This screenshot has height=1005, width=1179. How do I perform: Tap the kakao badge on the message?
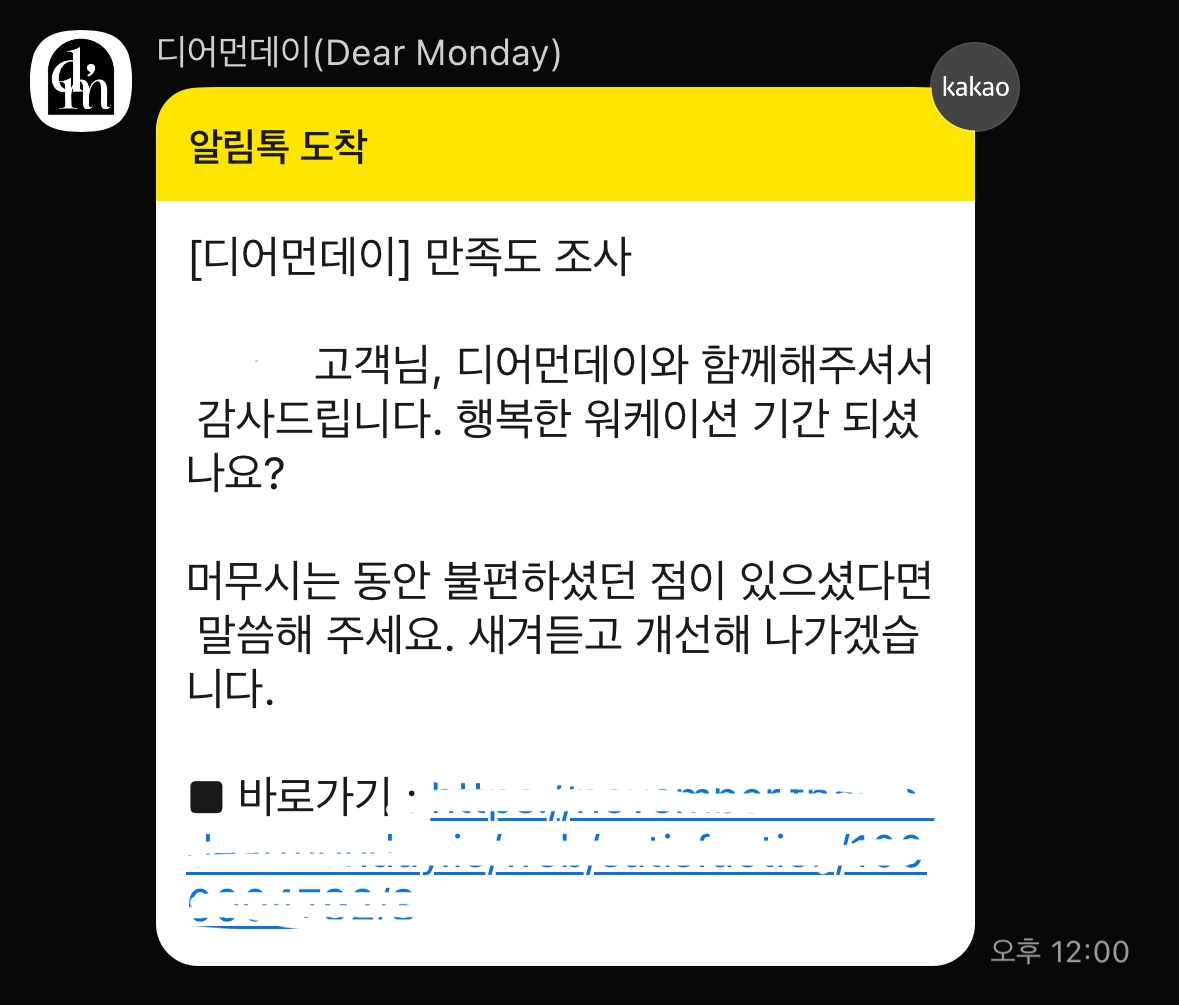click(975, 87)
